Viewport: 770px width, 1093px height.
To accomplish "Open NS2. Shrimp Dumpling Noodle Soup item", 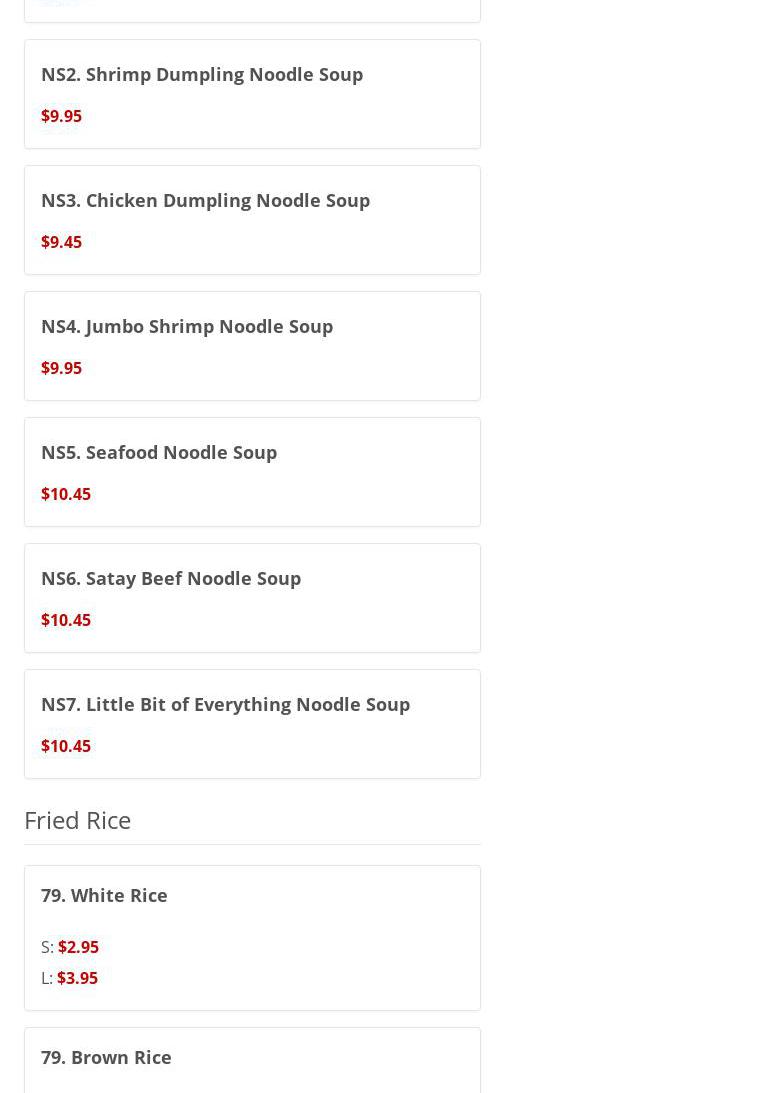I will coord(202,75).
